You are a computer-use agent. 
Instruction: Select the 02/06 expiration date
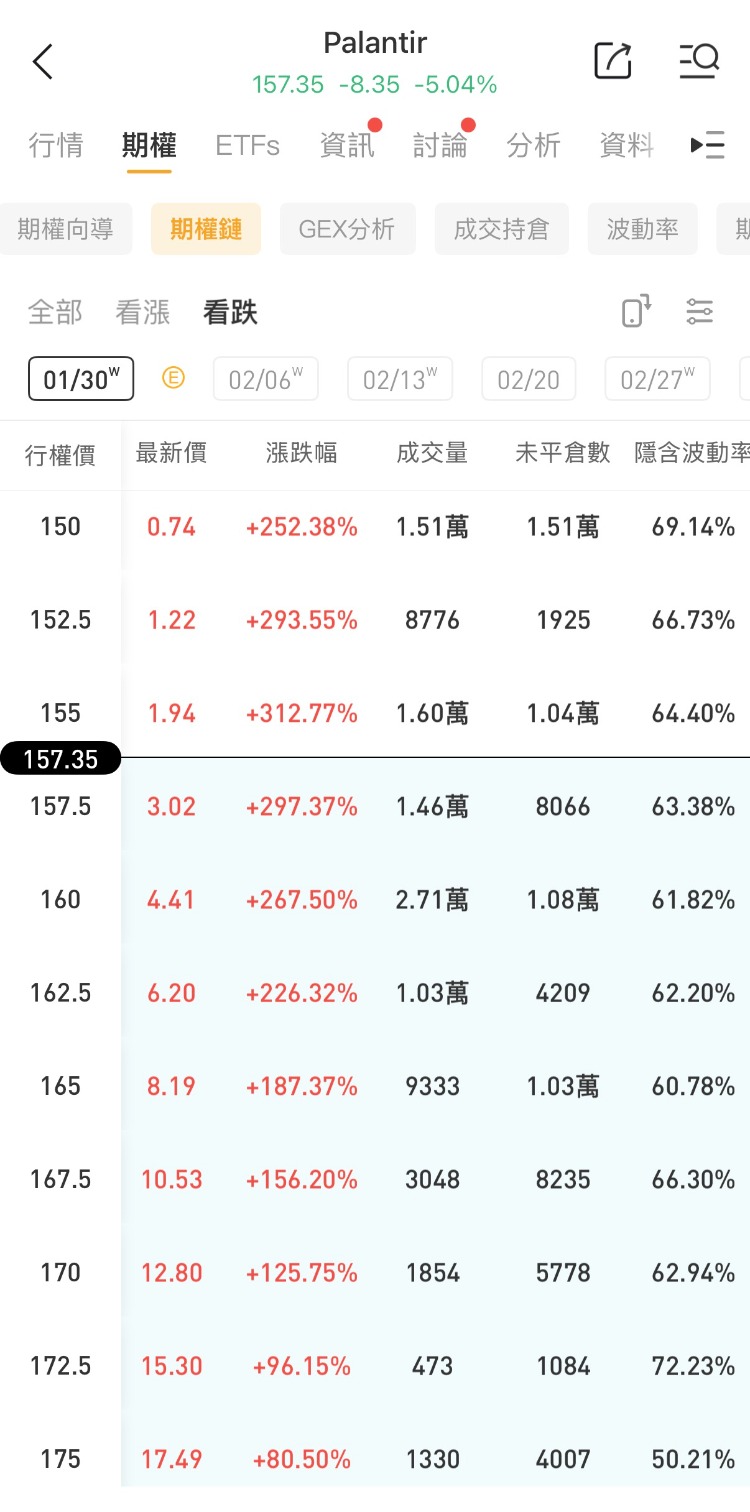(265, 379)
